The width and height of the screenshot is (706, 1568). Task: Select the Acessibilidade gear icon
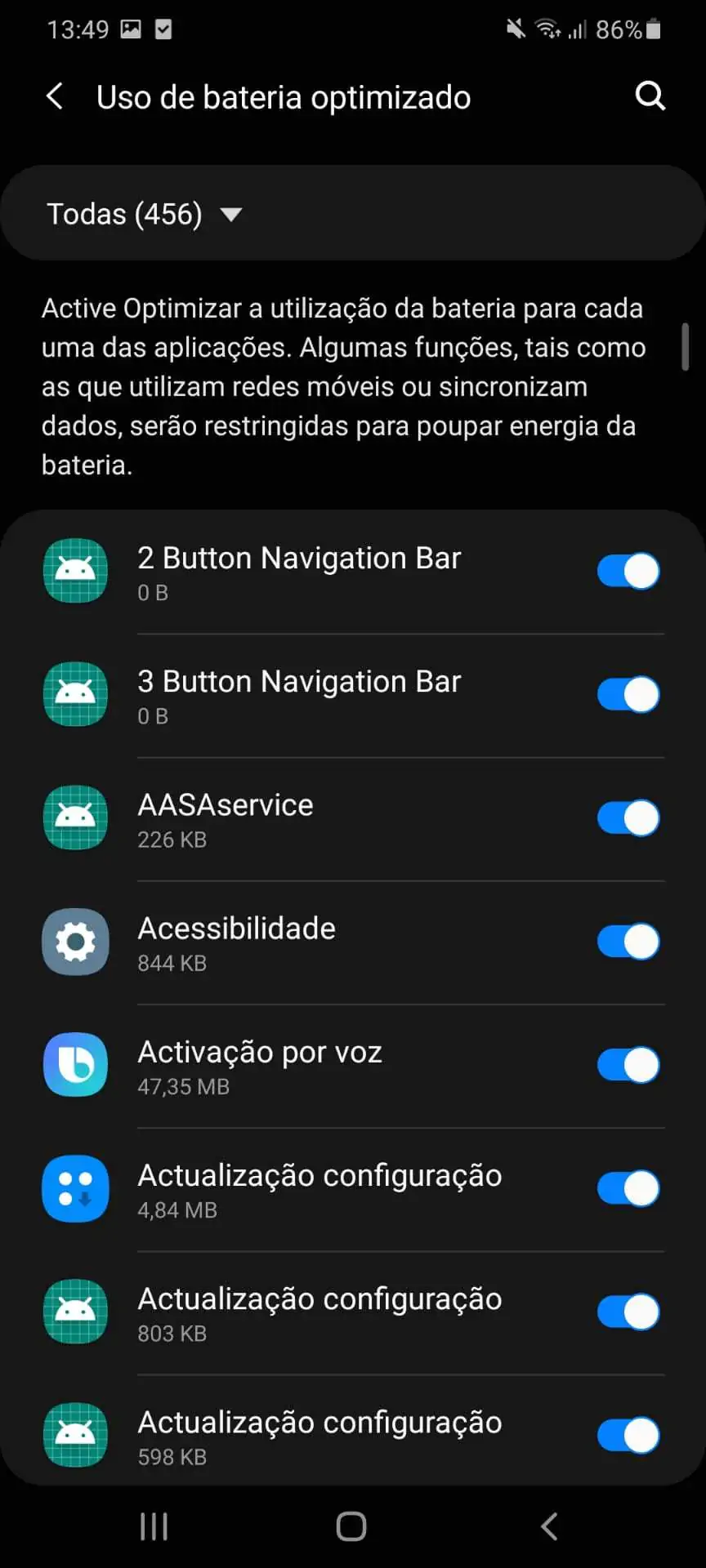pyautogui.click(x=75, y=941)
